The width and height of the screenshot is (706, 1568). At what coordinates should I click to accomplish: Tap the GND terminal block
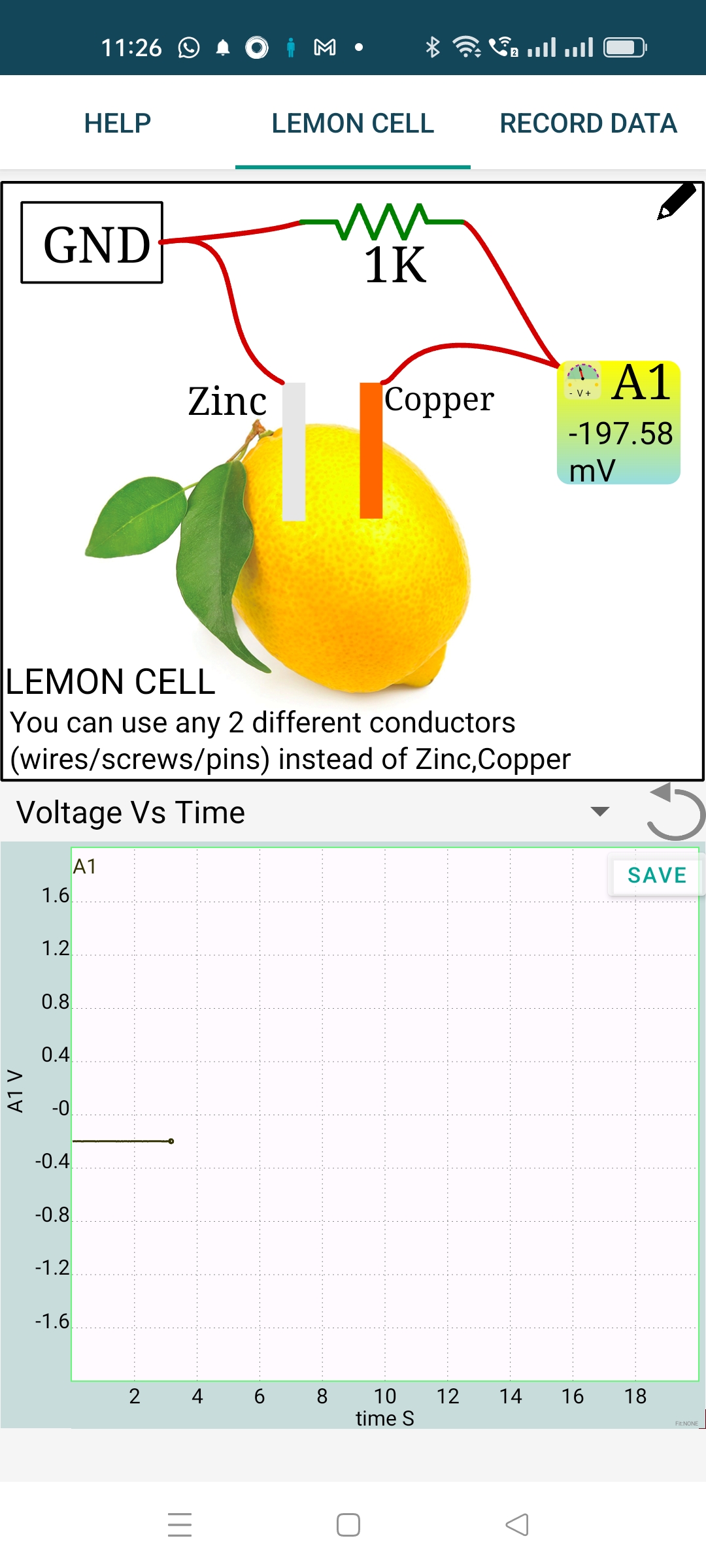(x=92, y=243)
